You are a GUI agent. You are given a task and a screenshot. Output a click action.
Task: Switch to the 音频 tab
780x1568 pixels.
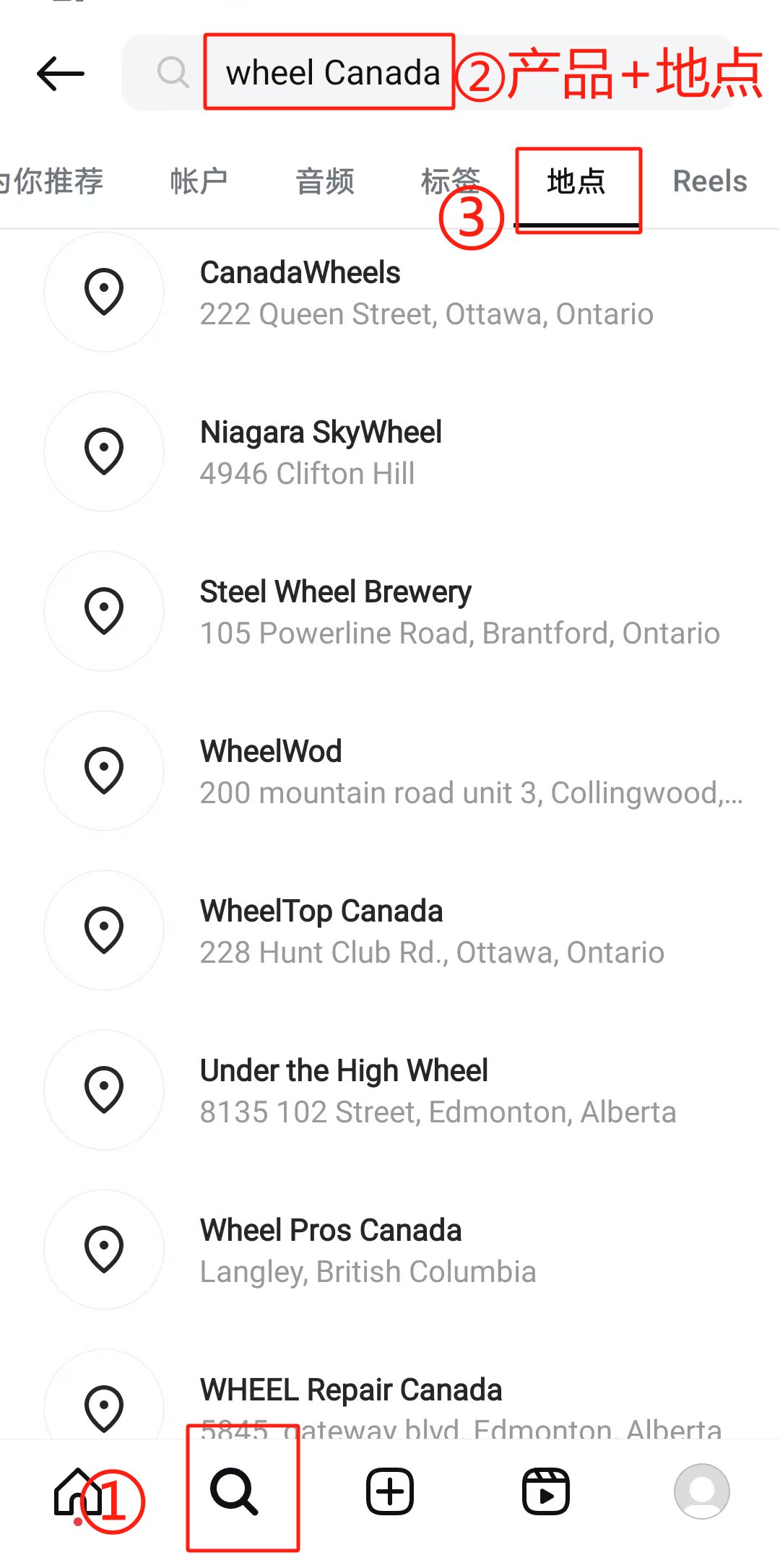click(x=325, y=181)
